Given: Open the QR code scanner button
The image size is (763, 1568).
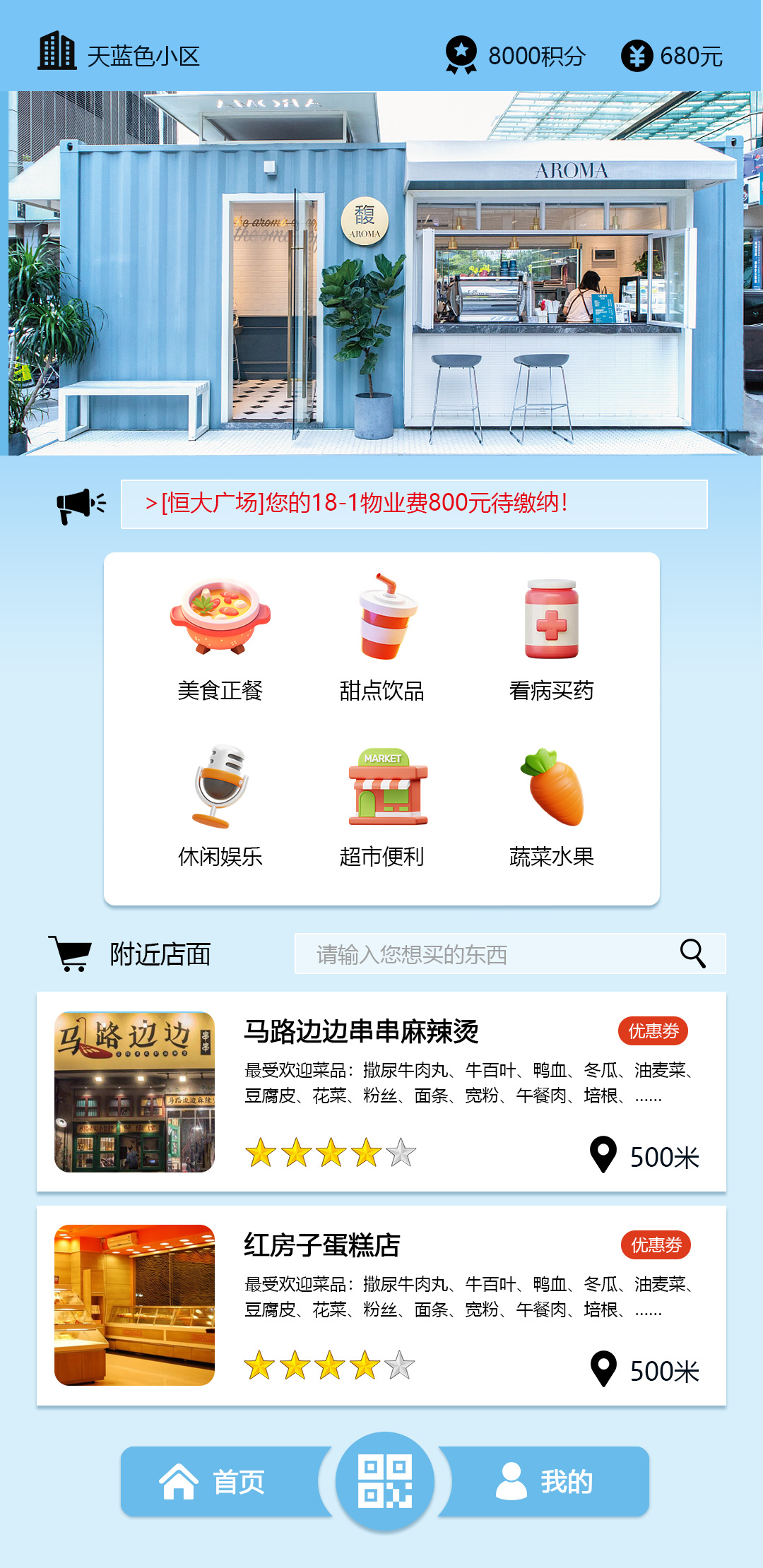Looking at the screenshot, I should (385, 1481).
